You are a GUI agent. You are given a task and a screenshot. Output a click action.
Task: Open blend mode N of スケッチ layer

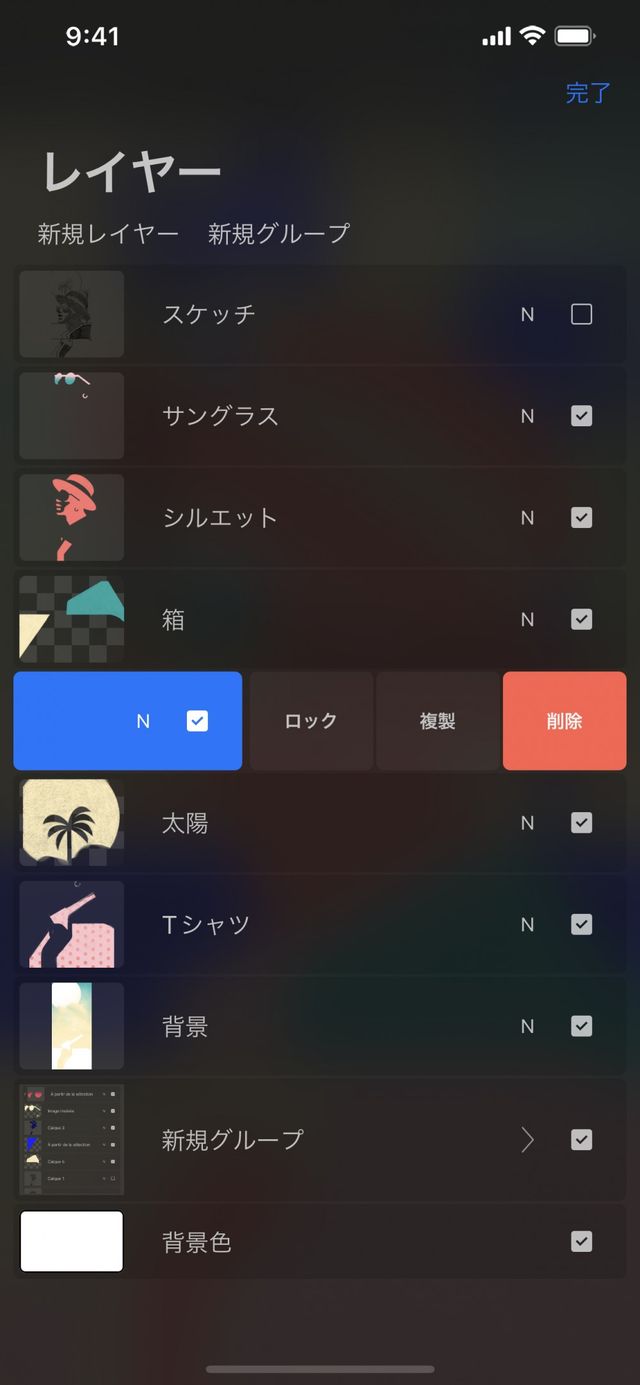527,315
